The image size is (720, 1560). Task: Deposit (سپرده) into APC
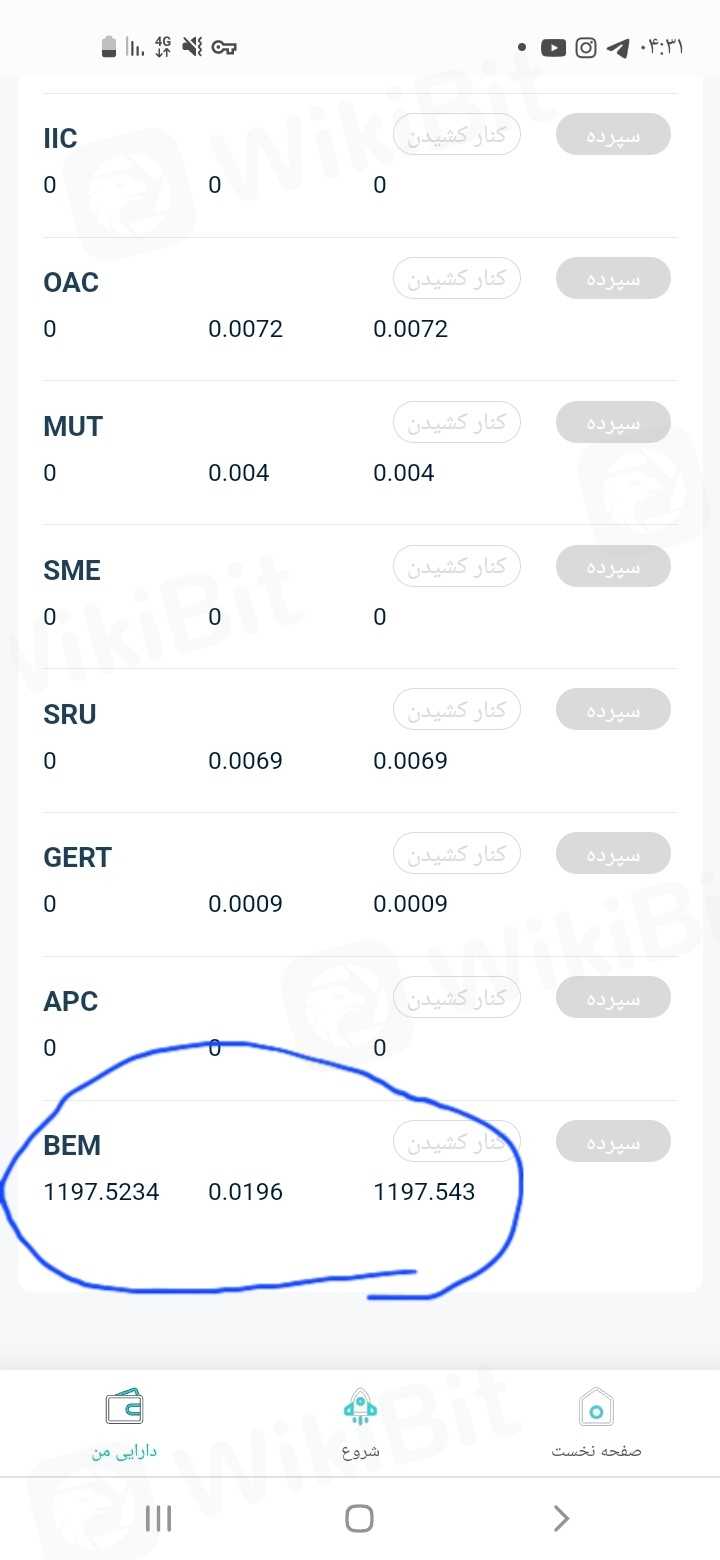point(613,997)
